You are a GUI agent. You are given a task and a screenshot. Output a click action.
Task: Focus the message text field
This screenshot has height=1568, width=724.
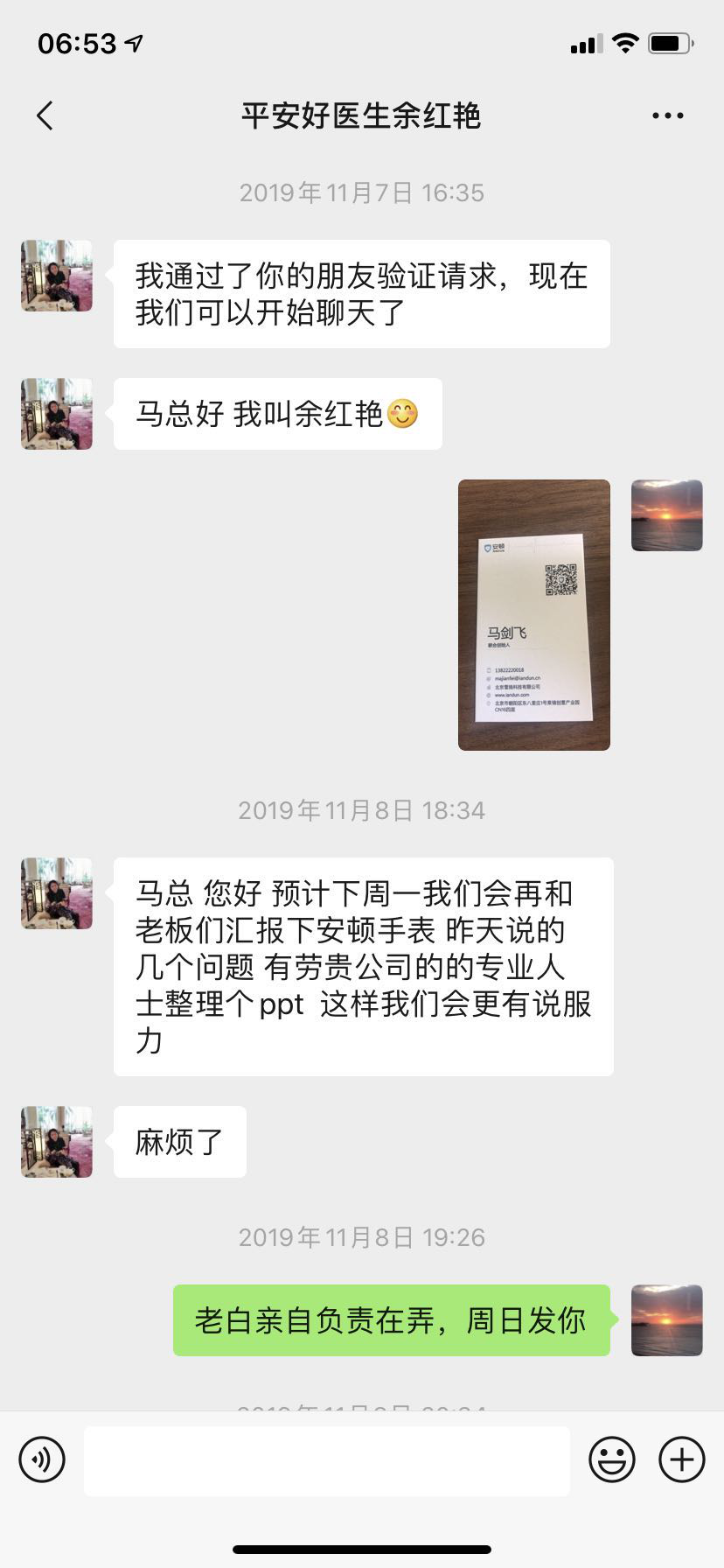pyautogui.click(x=327, y=1459)
